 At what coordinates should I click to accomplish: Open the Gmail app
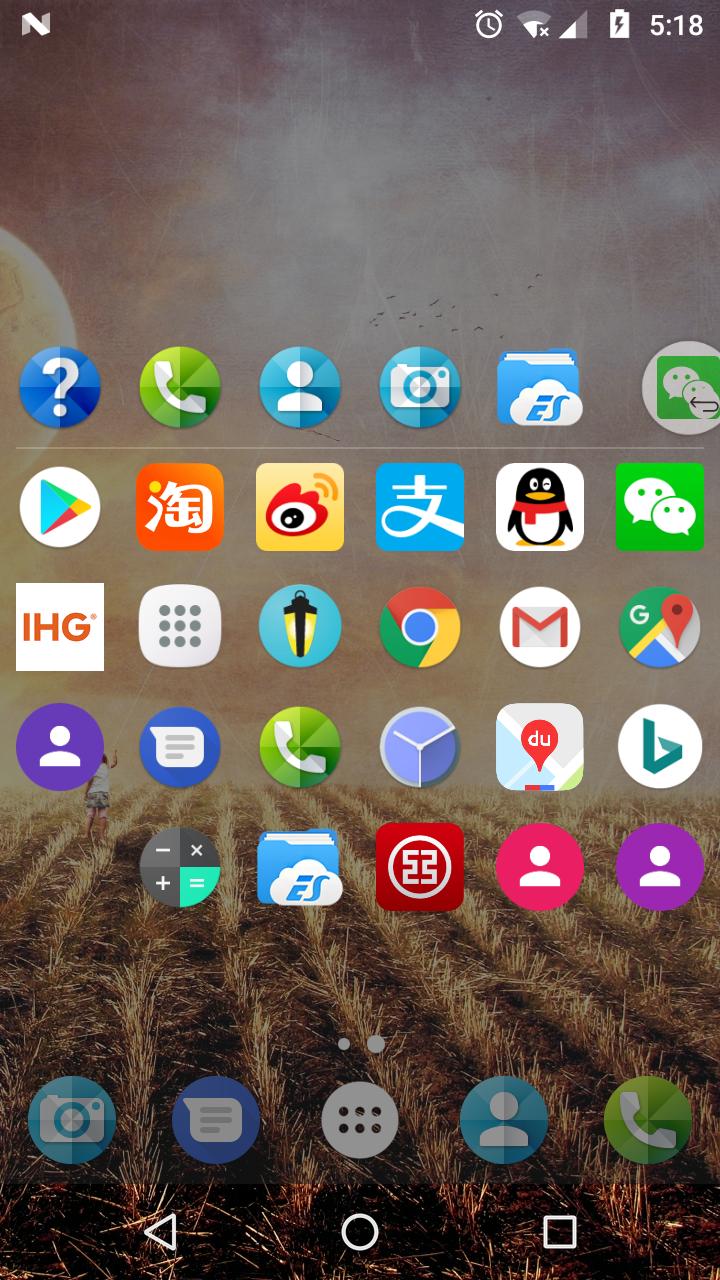click(540, 627)
